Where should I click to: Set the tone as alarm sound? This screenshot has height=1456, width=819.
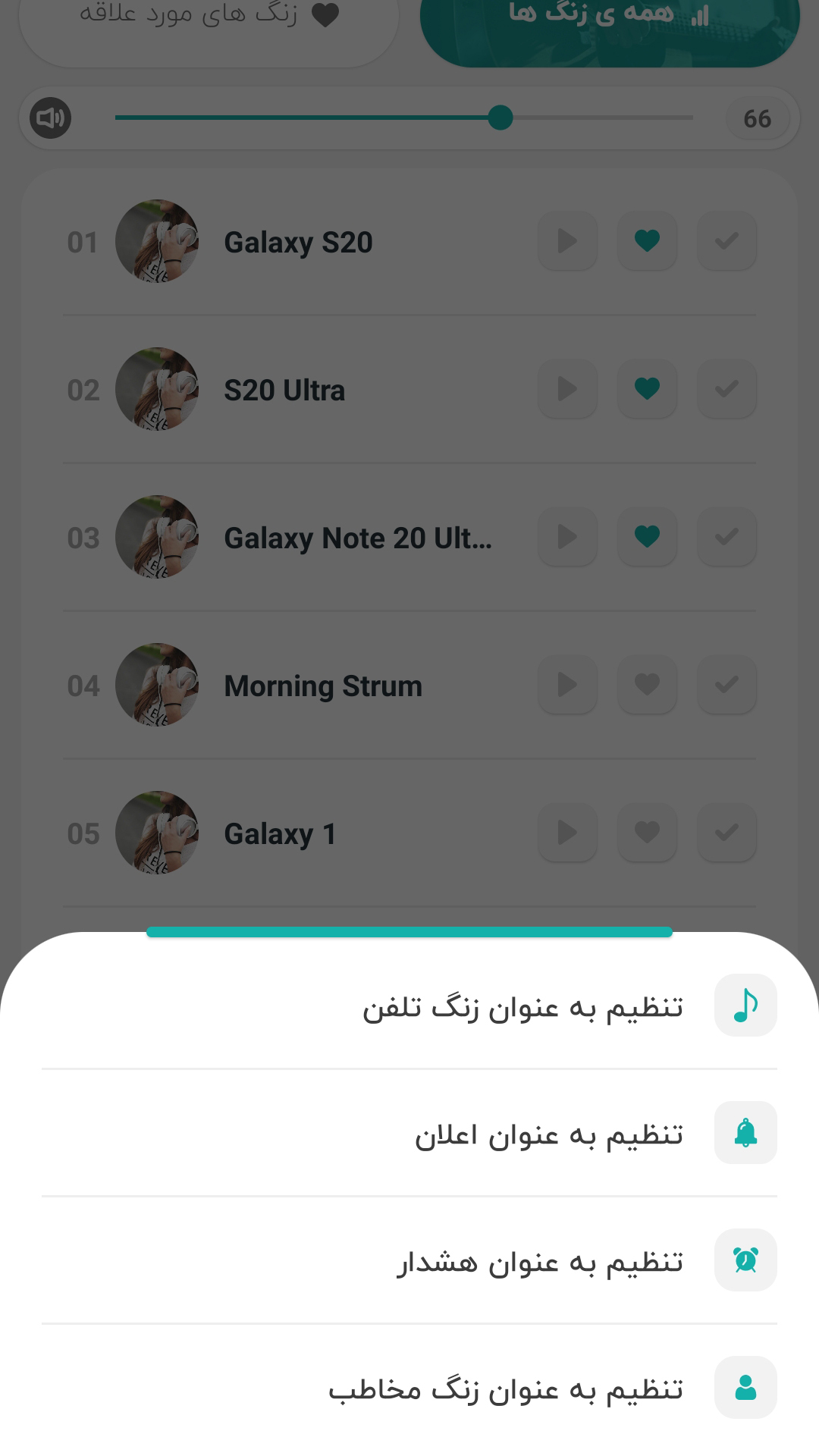(540, 1262)
